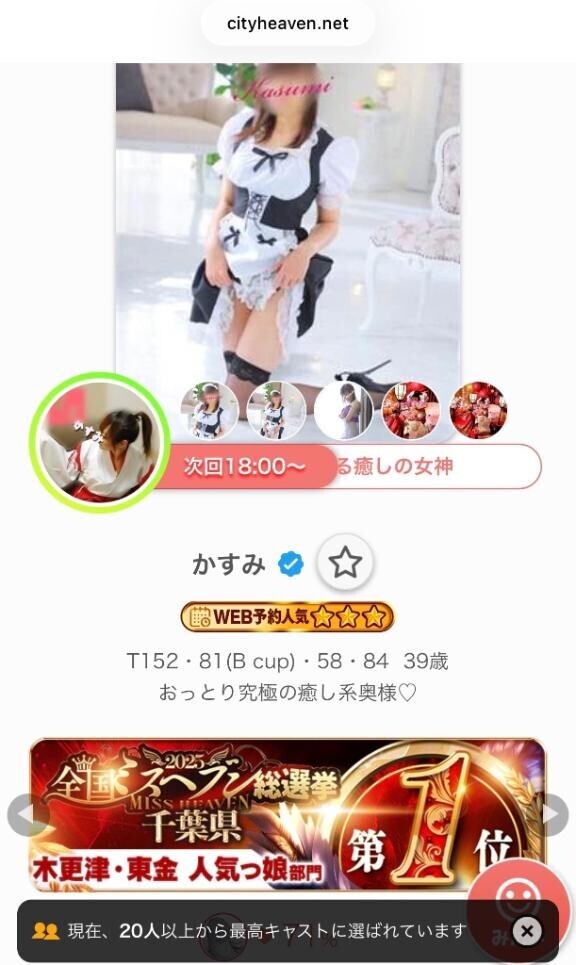
Task: Dismiss the 最高キャスト notification
Action: 527,931
